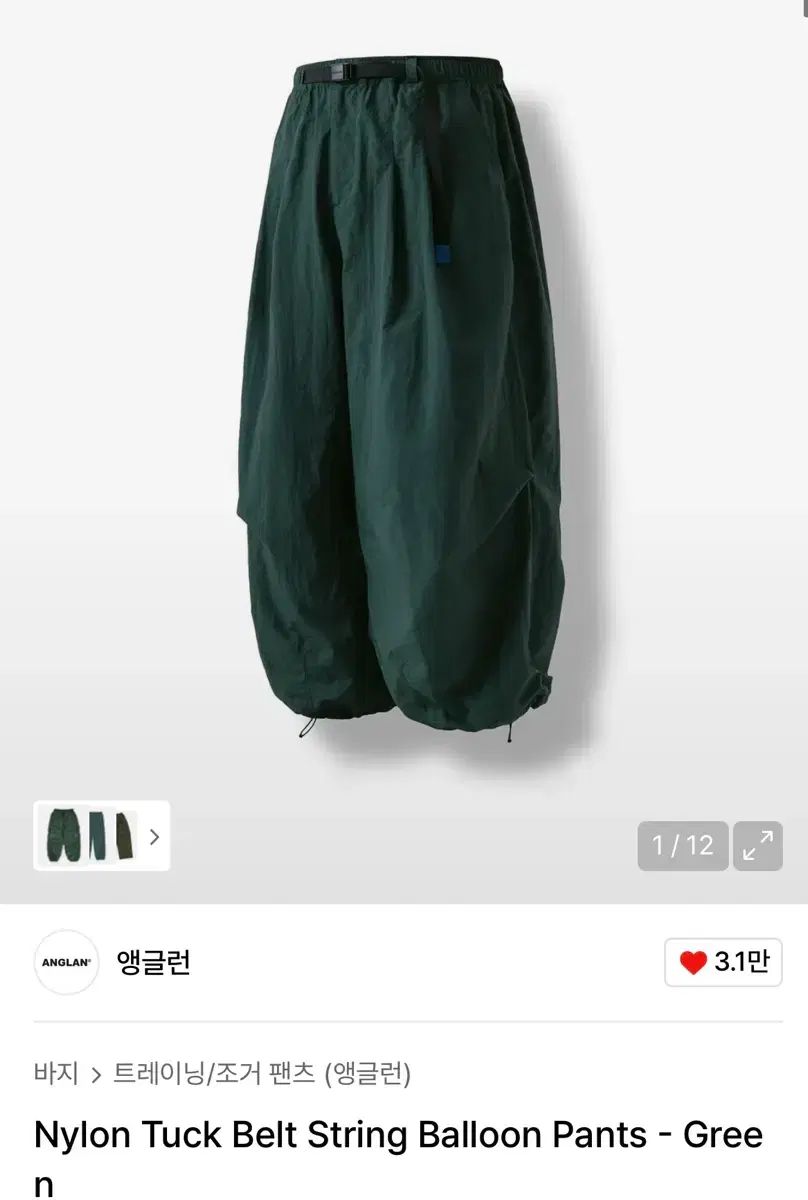
Task: Open the color variants thumbnail strip
Action: tap(101, 836)
